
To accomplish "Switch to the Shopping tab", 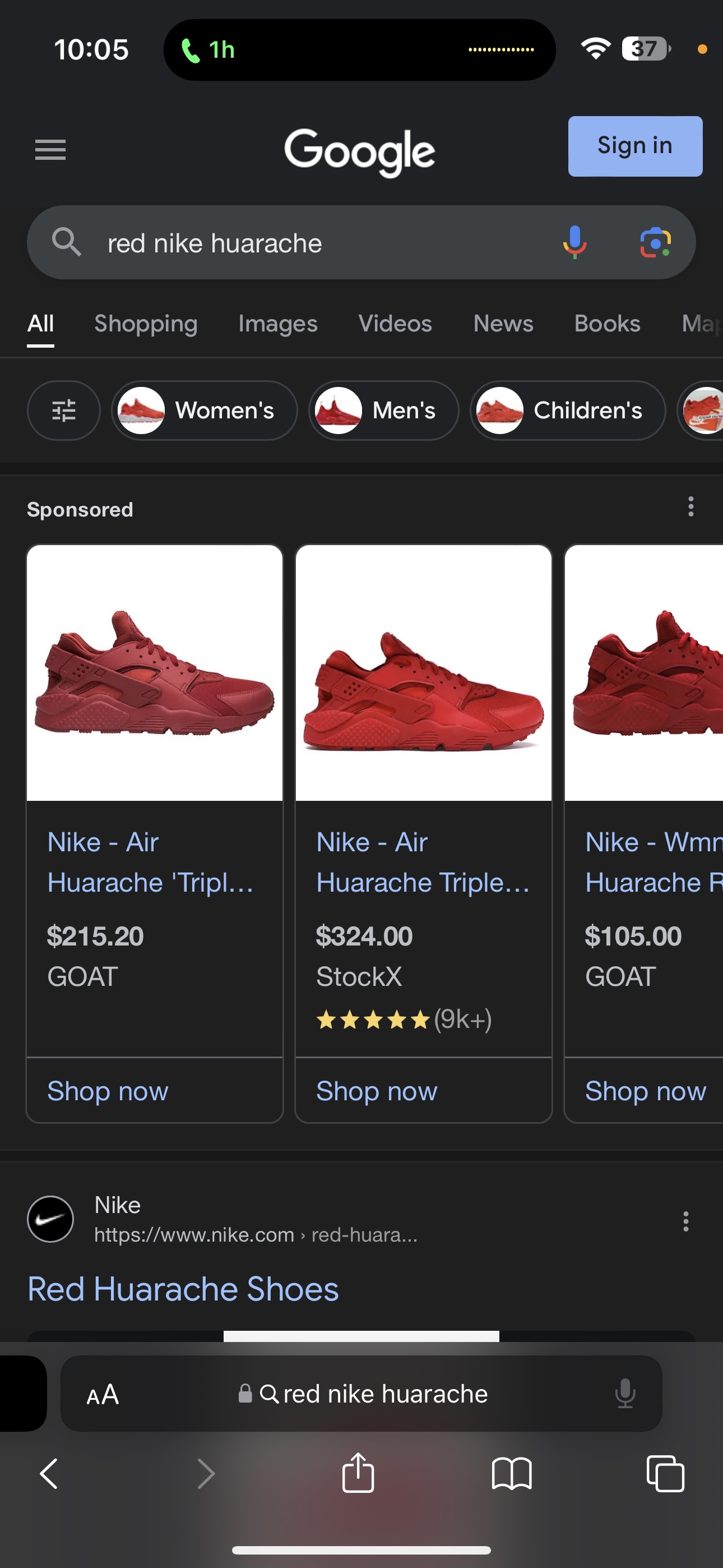I will (146, 324).
